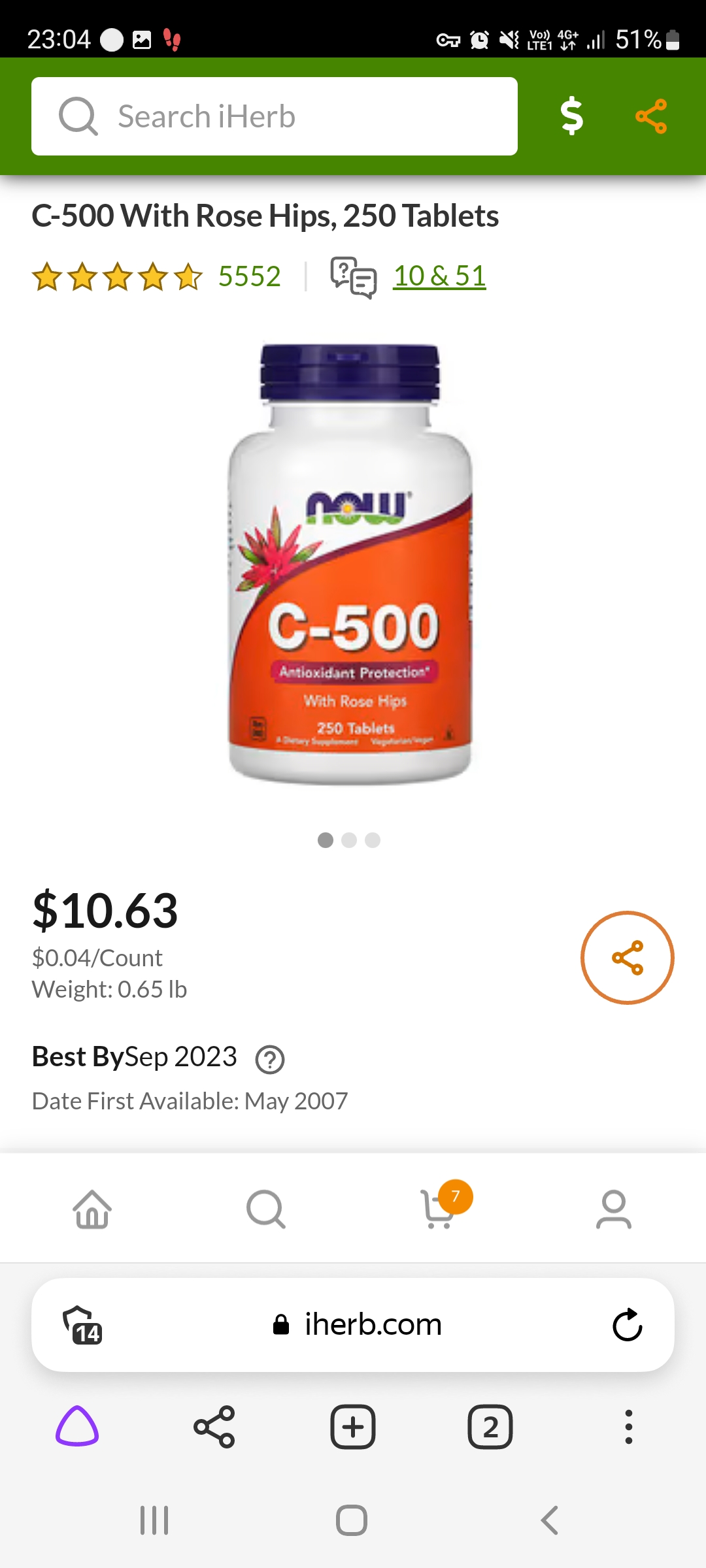Tap the iherb.com address bar
The height and width of the screenshot is (1568, 706).
tap(357, 1325)
